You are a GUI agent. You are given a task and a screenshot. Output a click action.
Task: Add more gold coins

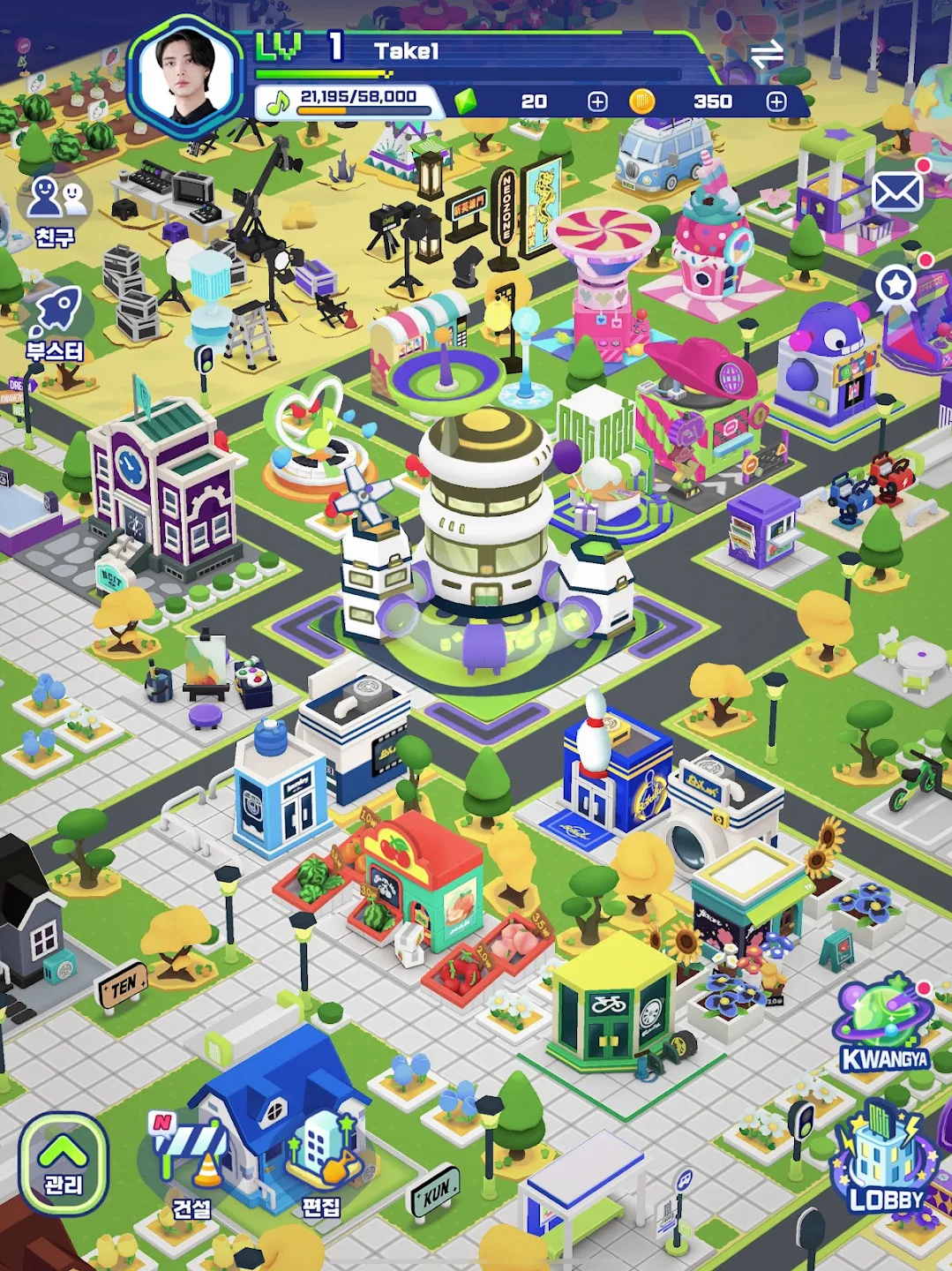pos(776,102)
